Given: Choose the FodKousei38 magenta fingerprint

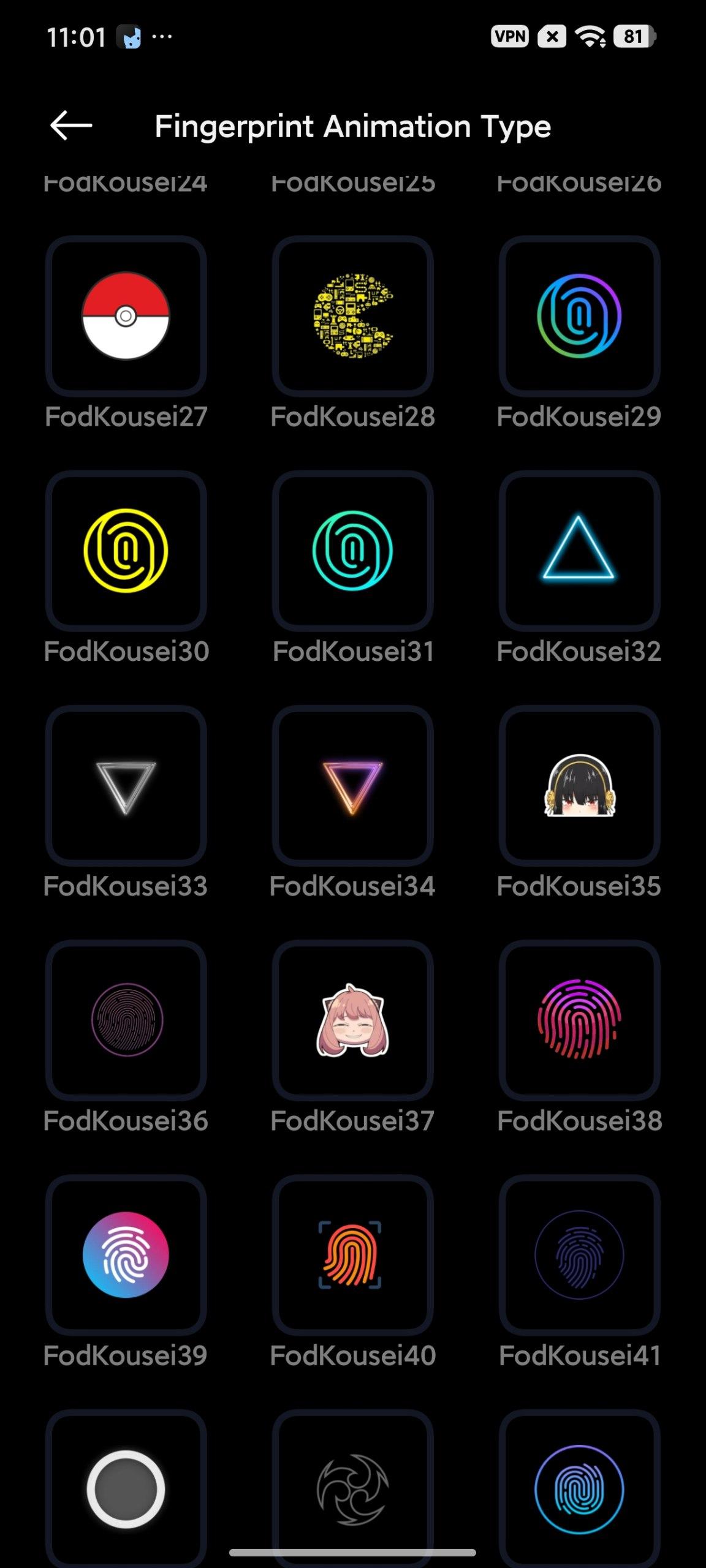Looking at the screenshot, I should click(x=580, y=1020).
